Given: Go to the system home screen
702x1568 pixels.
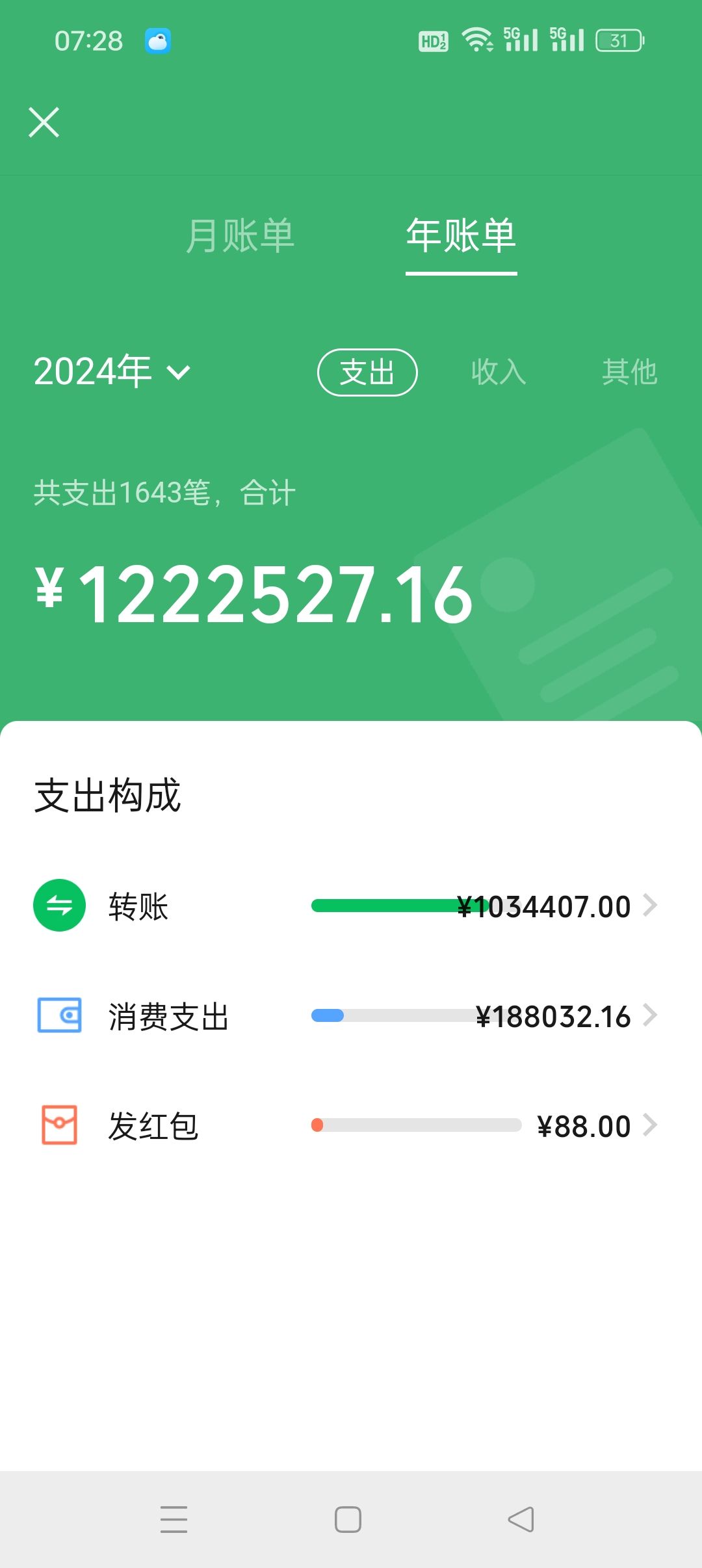Looking at the screenshot, I should tap(348, 1520).
